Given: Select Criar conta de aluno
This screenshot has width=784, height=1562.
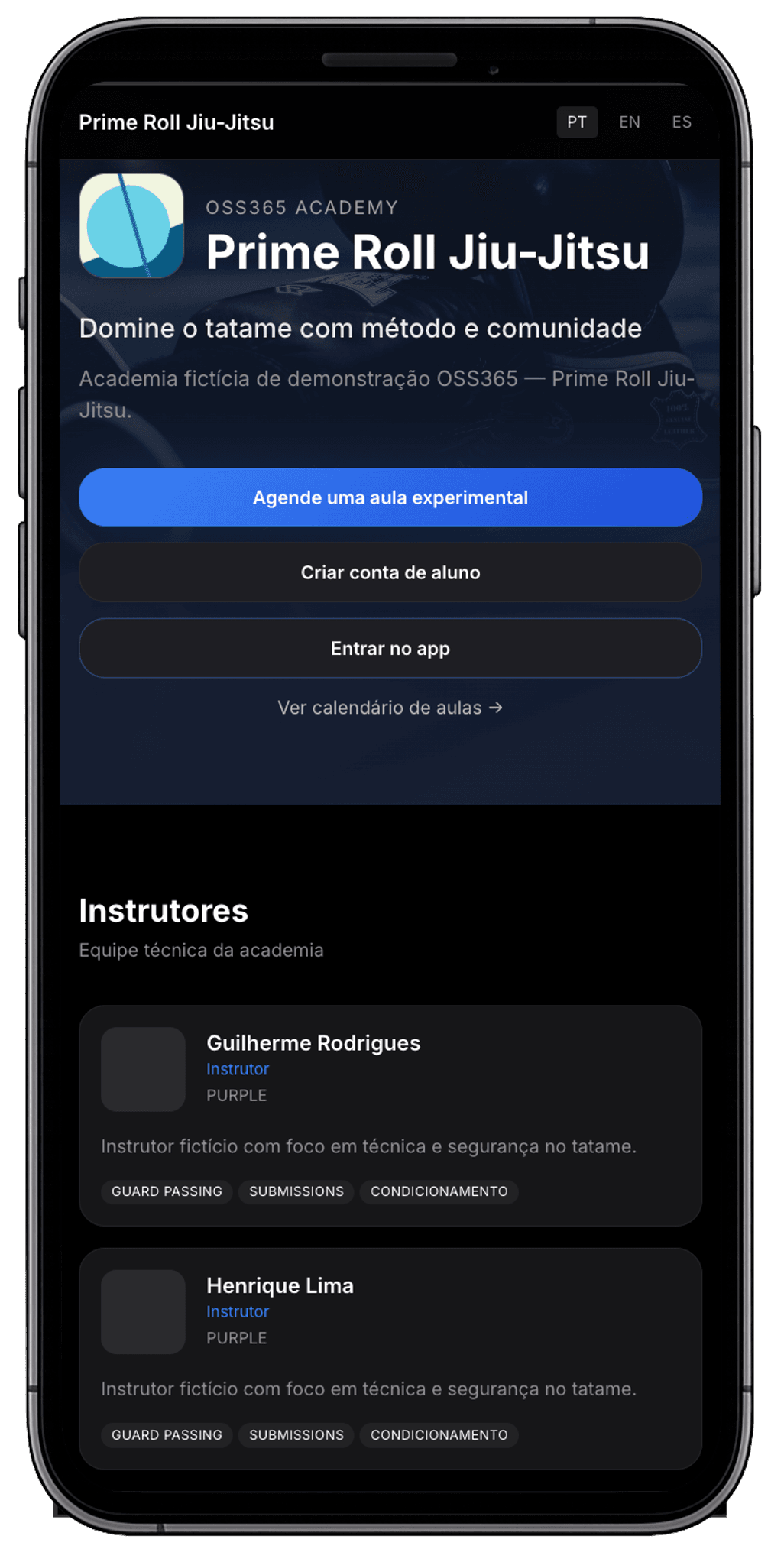Looking at the screenshot, I should 390,572.
